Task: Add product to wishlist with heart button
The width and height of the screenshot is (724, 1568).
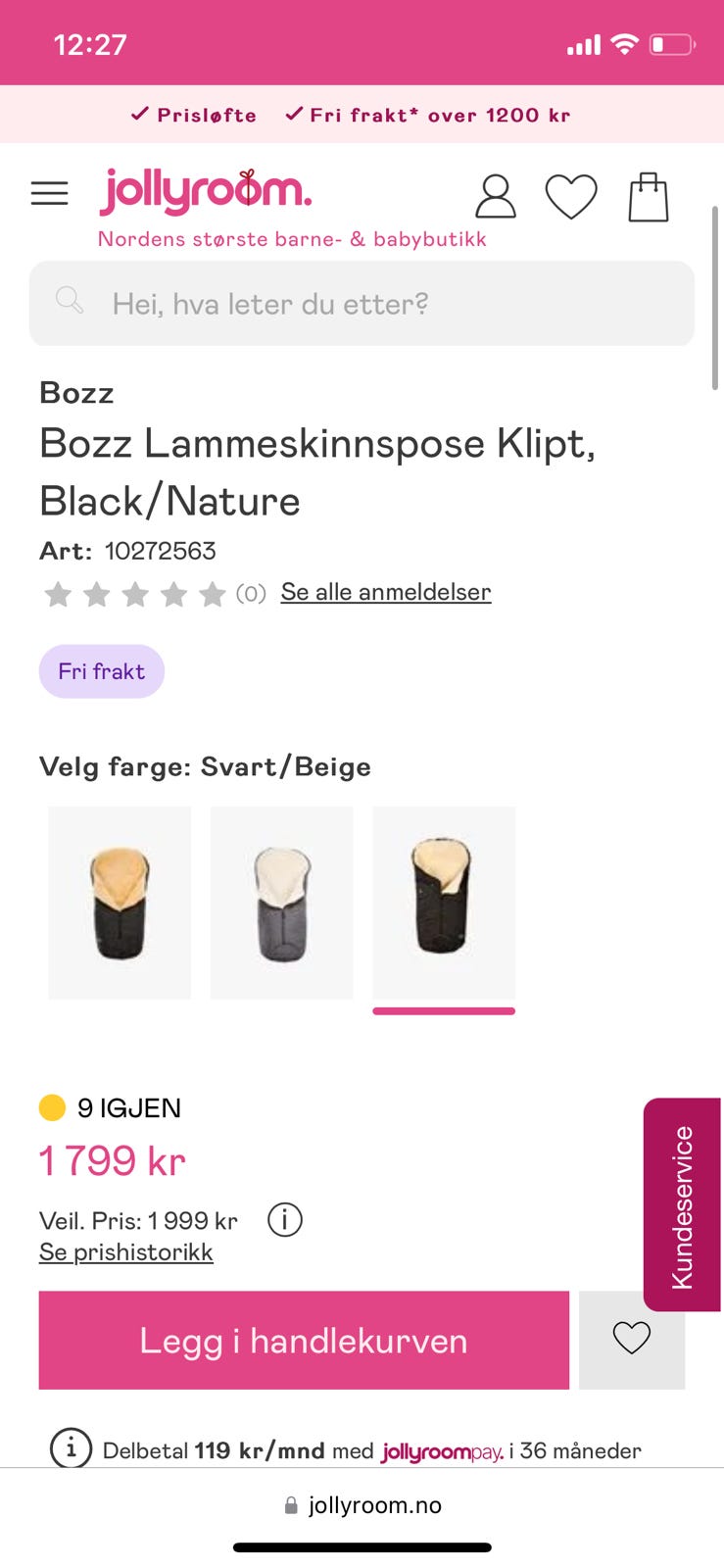Action: [632, 1339]
